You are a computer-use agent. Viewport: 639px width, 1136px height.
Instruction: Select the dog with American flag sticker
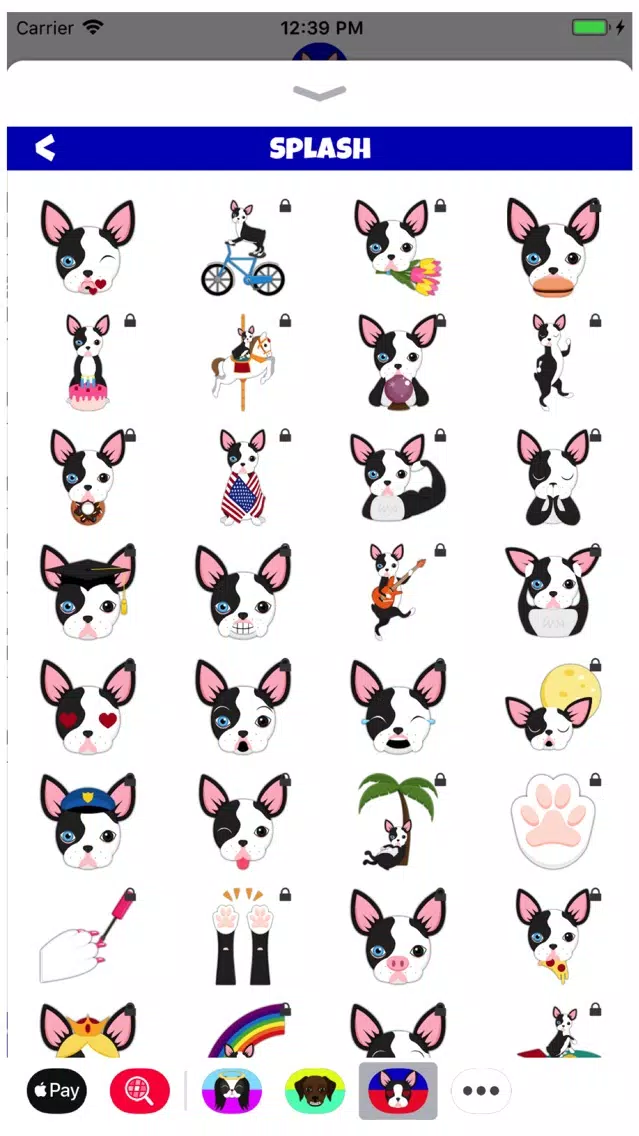(x=243, y=478)
